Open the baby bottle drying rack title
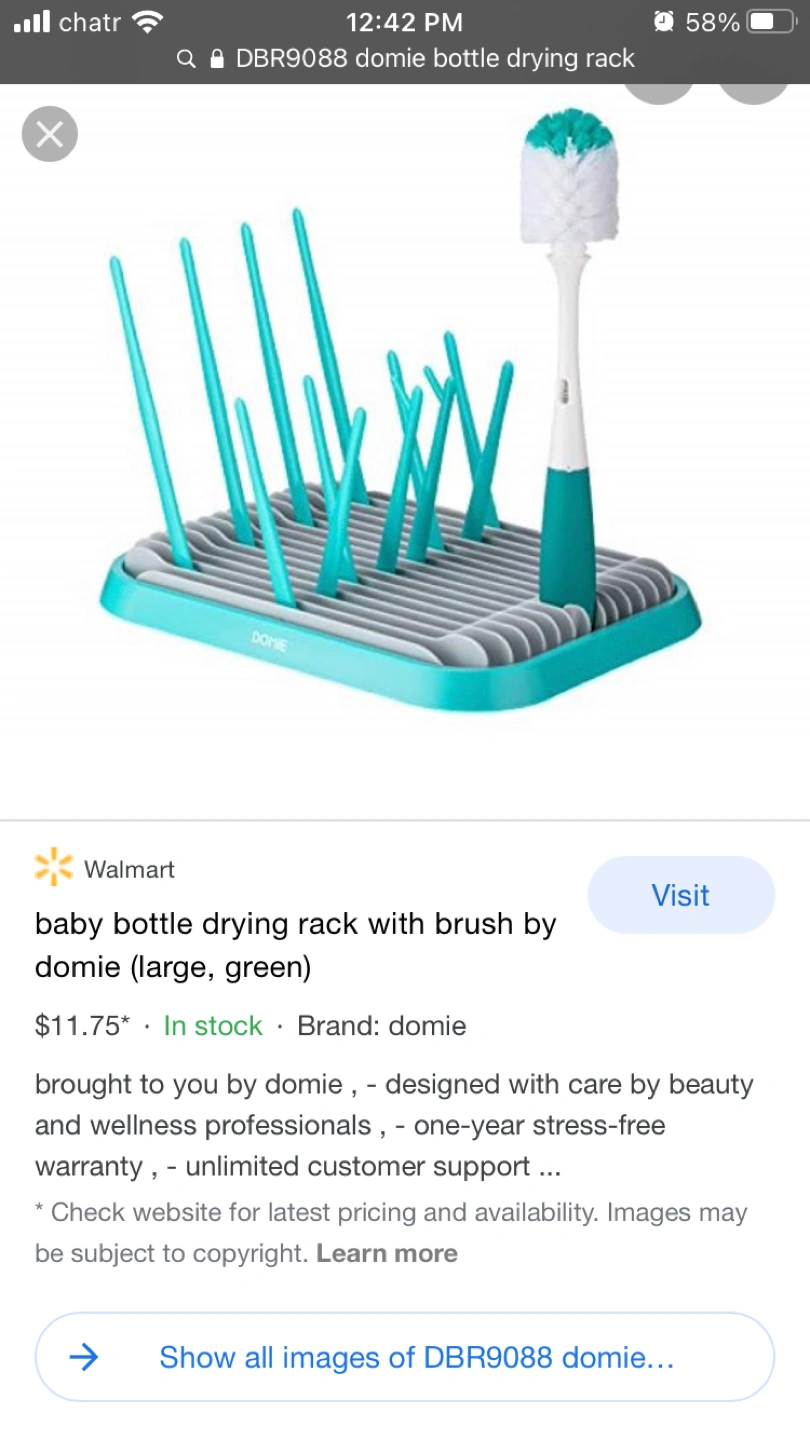This screenshot has width=810, height=1440. tap(295, 945)
